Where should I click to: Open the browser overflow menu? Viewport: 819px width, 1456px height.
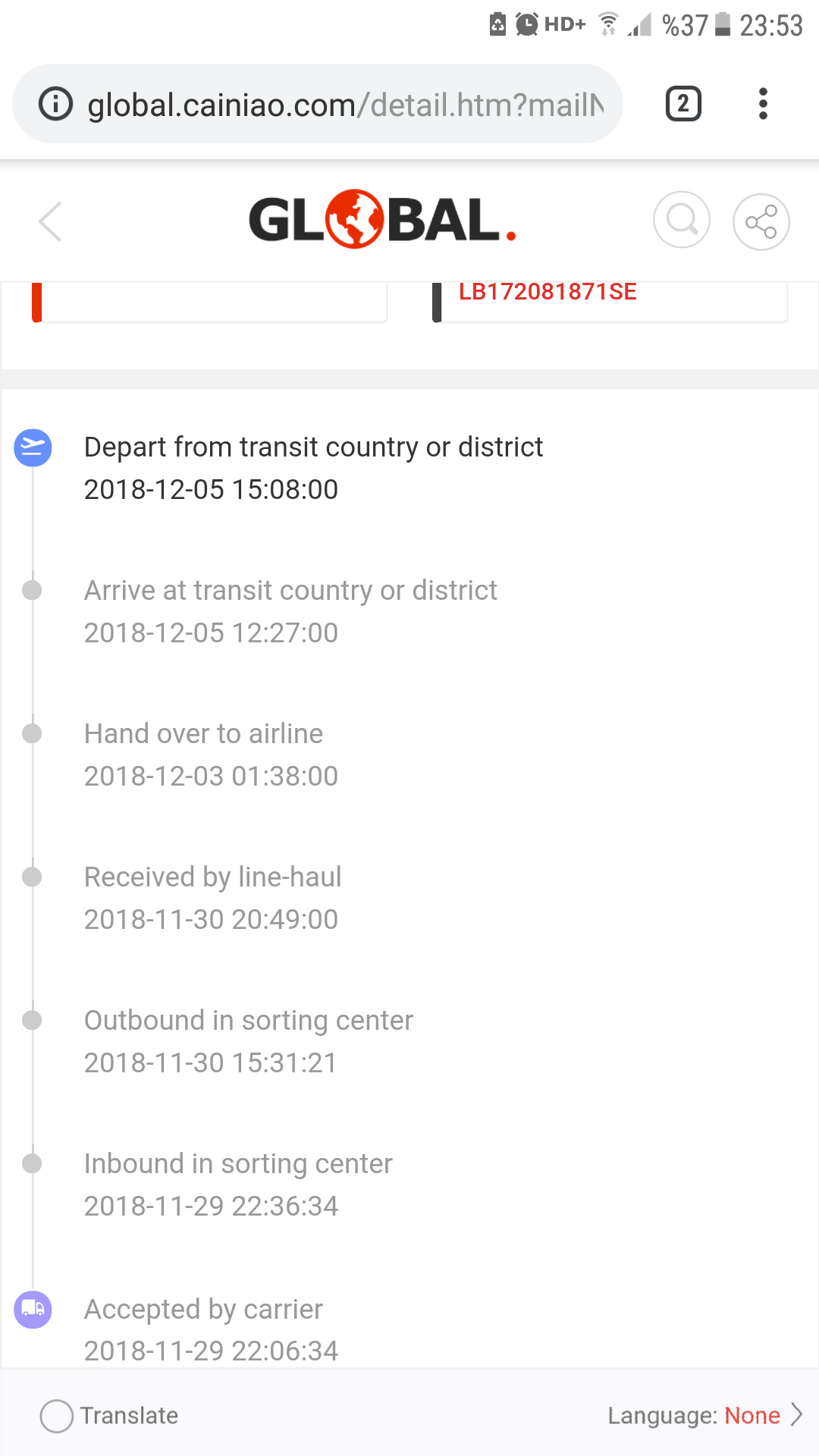(763, 104)
